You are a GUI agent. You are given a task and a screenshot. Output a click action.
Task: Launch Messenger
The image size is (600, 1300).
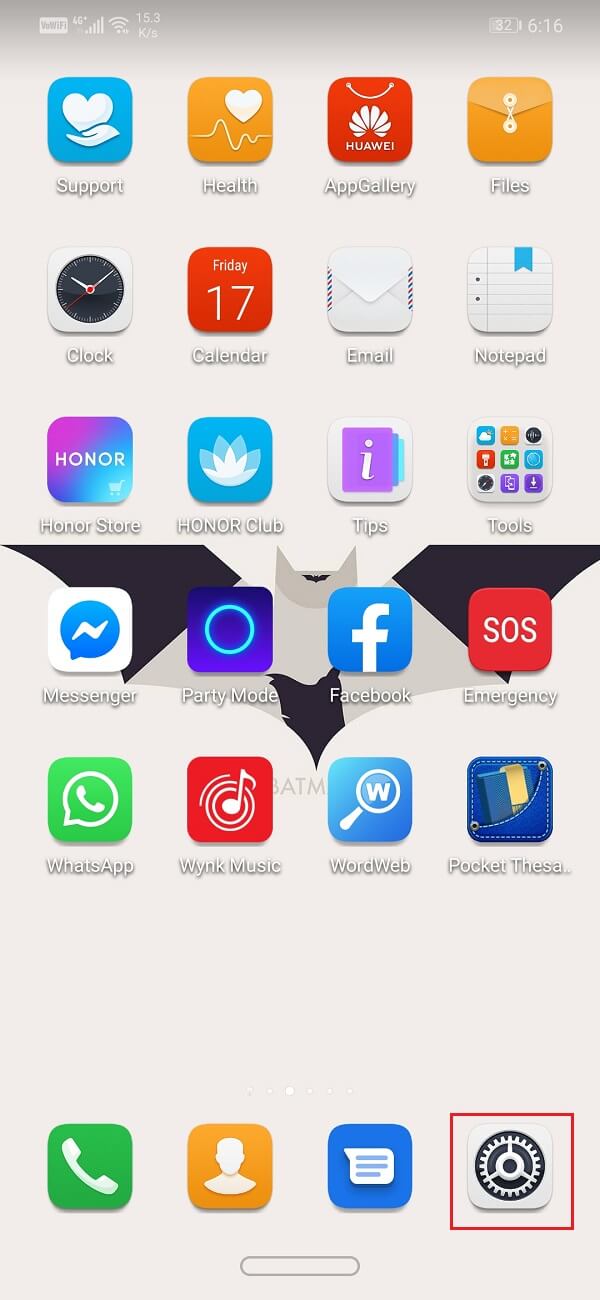tap(90, 630)
